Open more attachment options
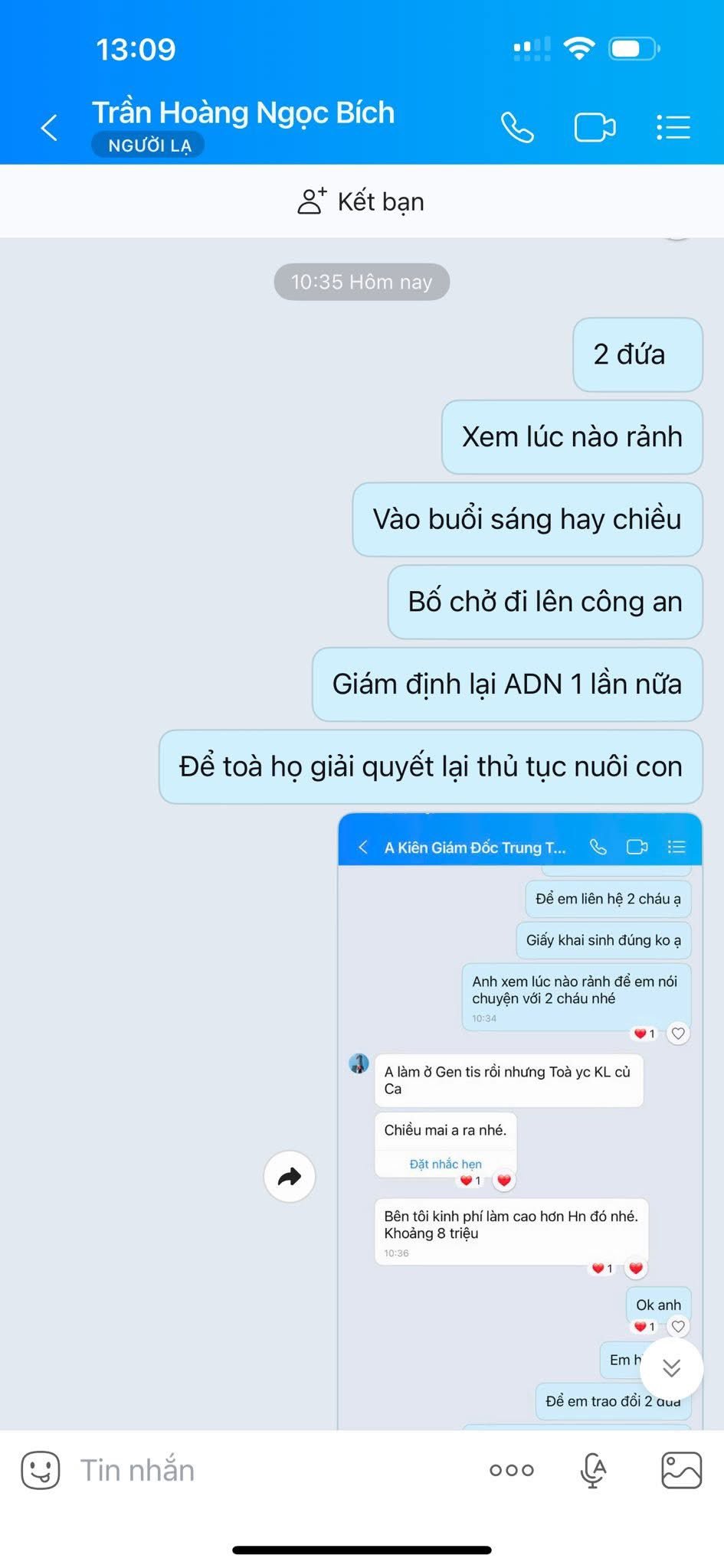The image size is (724, 1568). (511, 1470)
